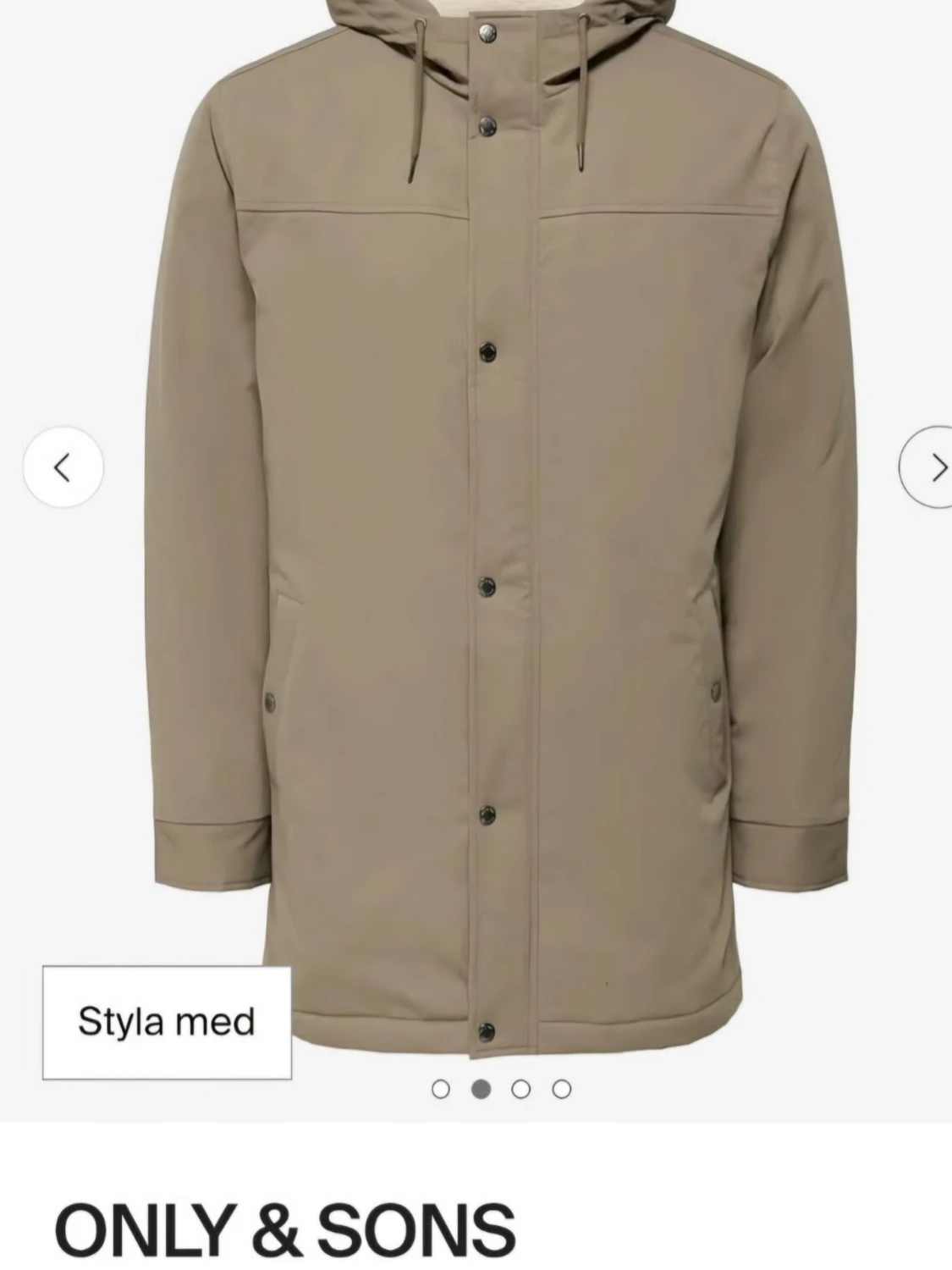This screenshot has width=952, height=1270.
Task: Open the previous product photo via left chevron
Action: coord(64,468)
